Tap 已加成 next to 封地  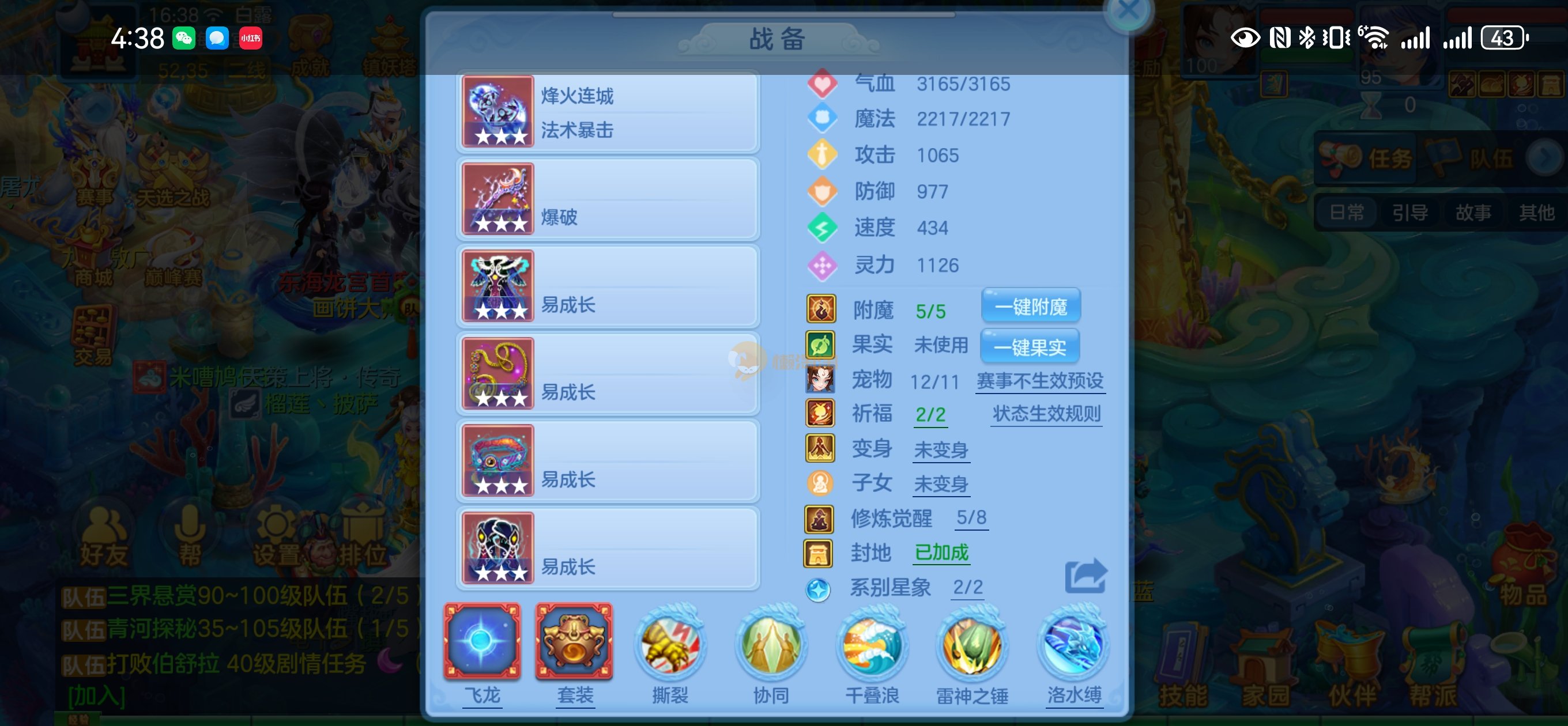(941, 553)
